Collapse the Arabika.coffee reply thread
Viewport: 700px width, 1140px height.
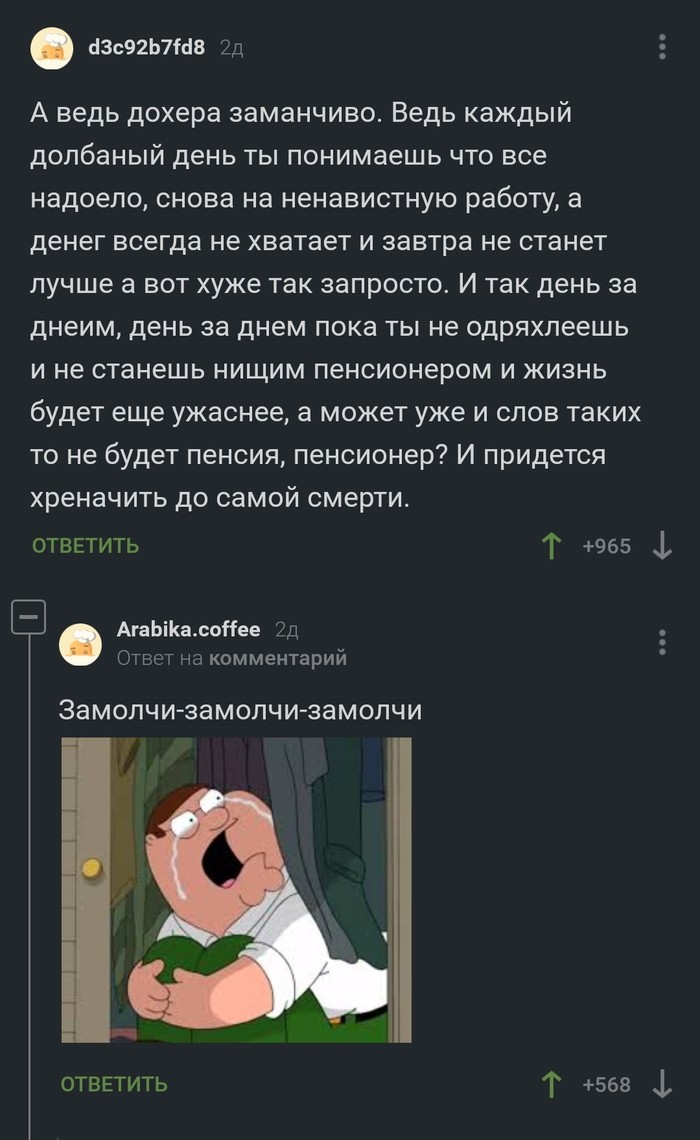click(27, 617)
